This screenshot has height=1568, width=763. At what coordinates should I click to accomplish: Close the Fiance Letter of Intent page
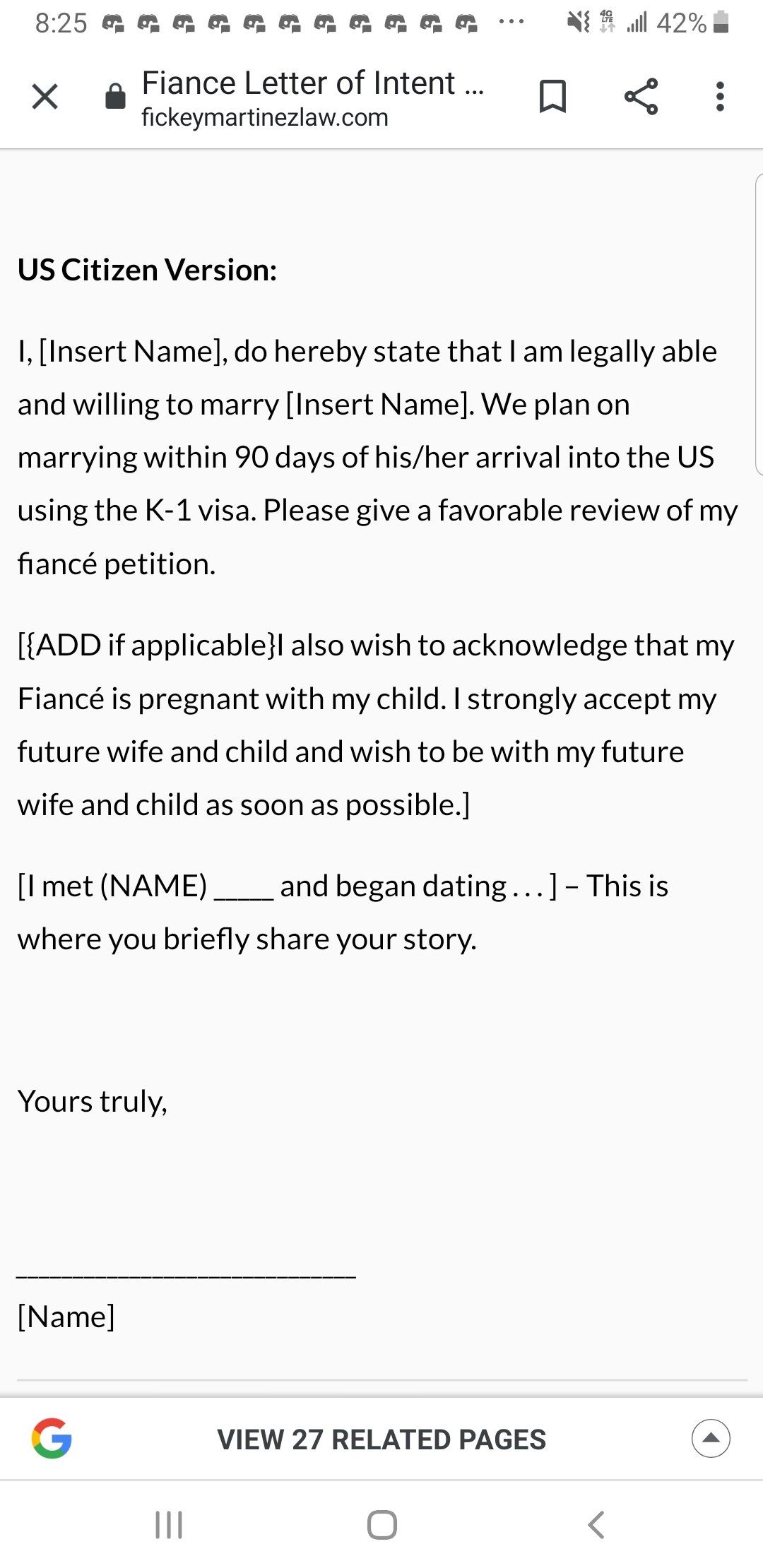45,97
